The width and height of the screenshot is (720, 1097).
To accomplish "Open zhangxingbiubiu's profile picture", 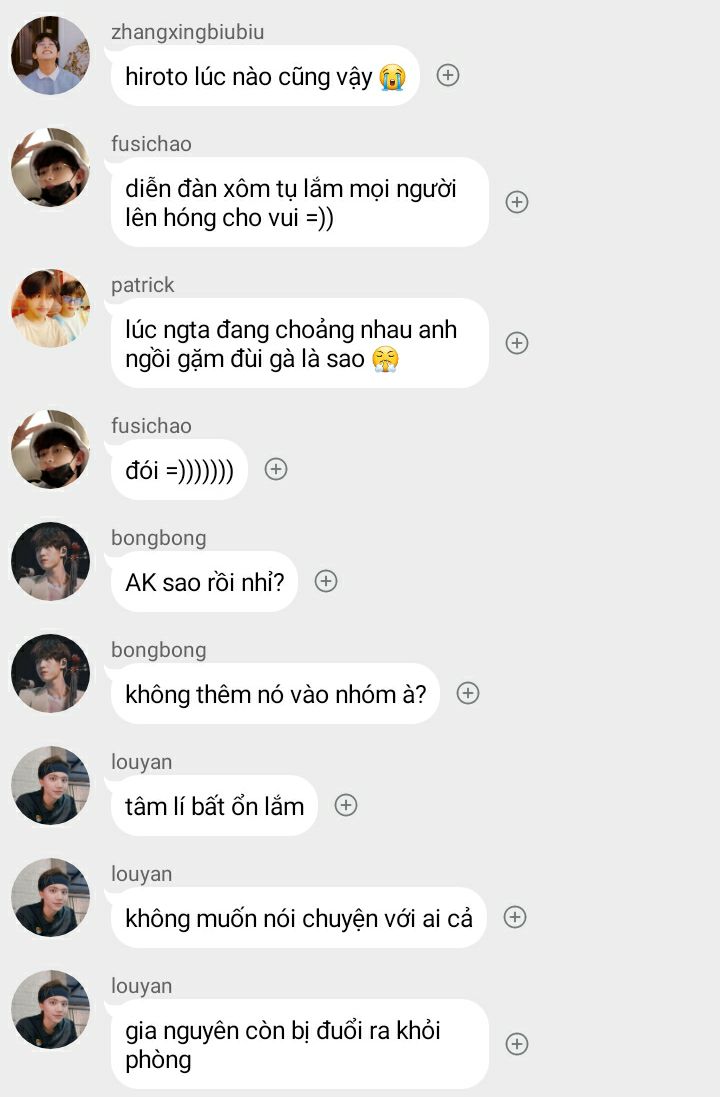I will pos(50,56).
